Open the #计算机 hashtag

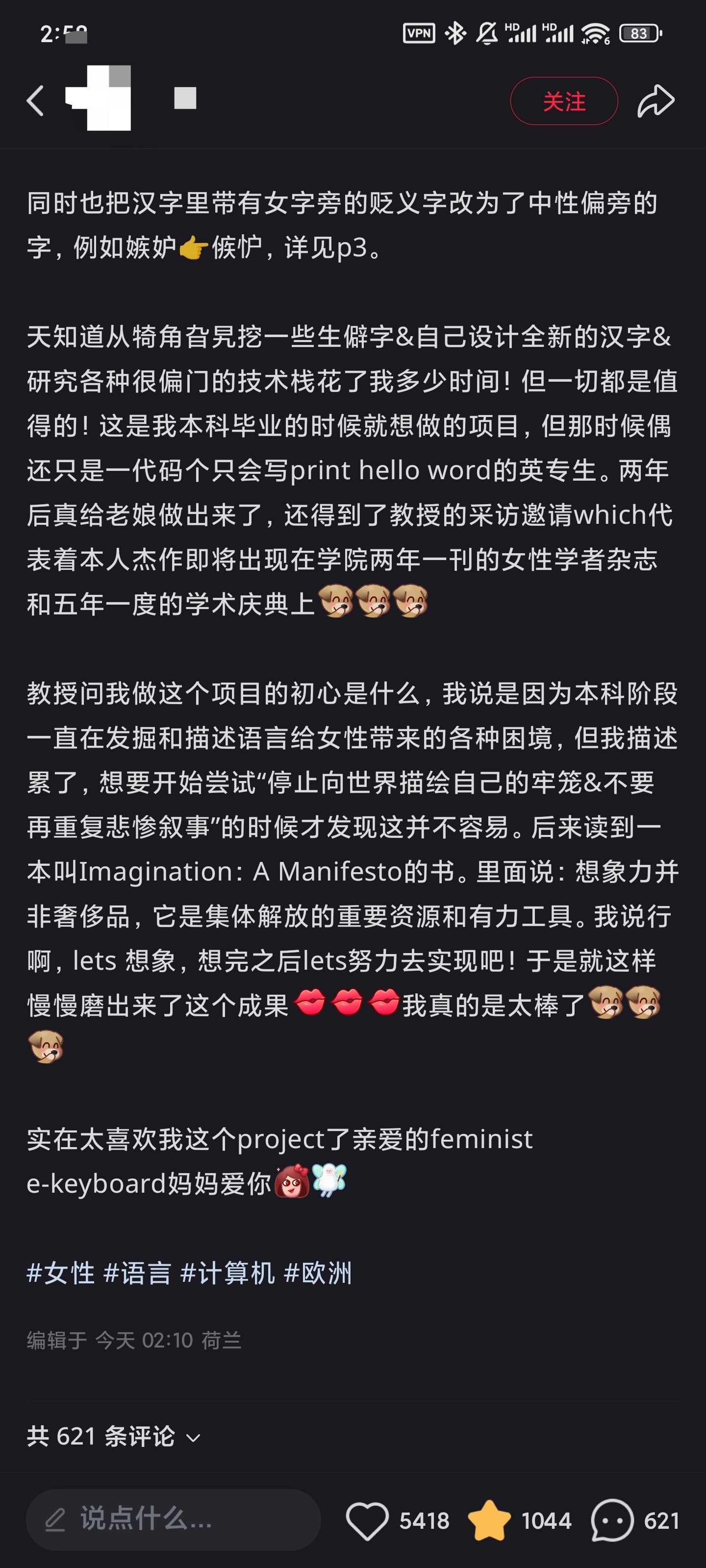[x=228, y=1273]
